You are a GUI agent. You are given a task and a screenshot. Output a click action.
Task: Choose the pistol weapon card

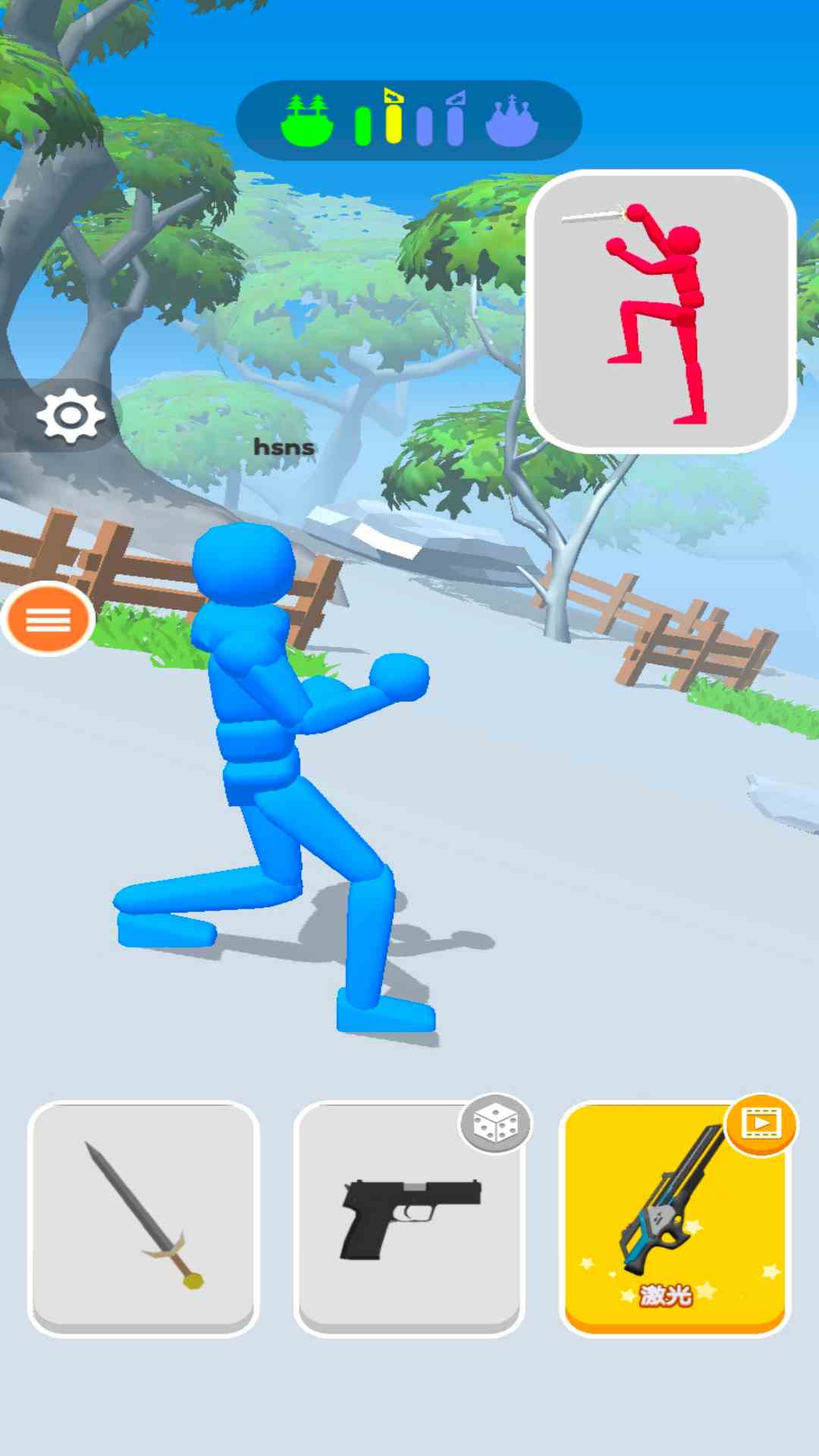(x=409, y=1218)
